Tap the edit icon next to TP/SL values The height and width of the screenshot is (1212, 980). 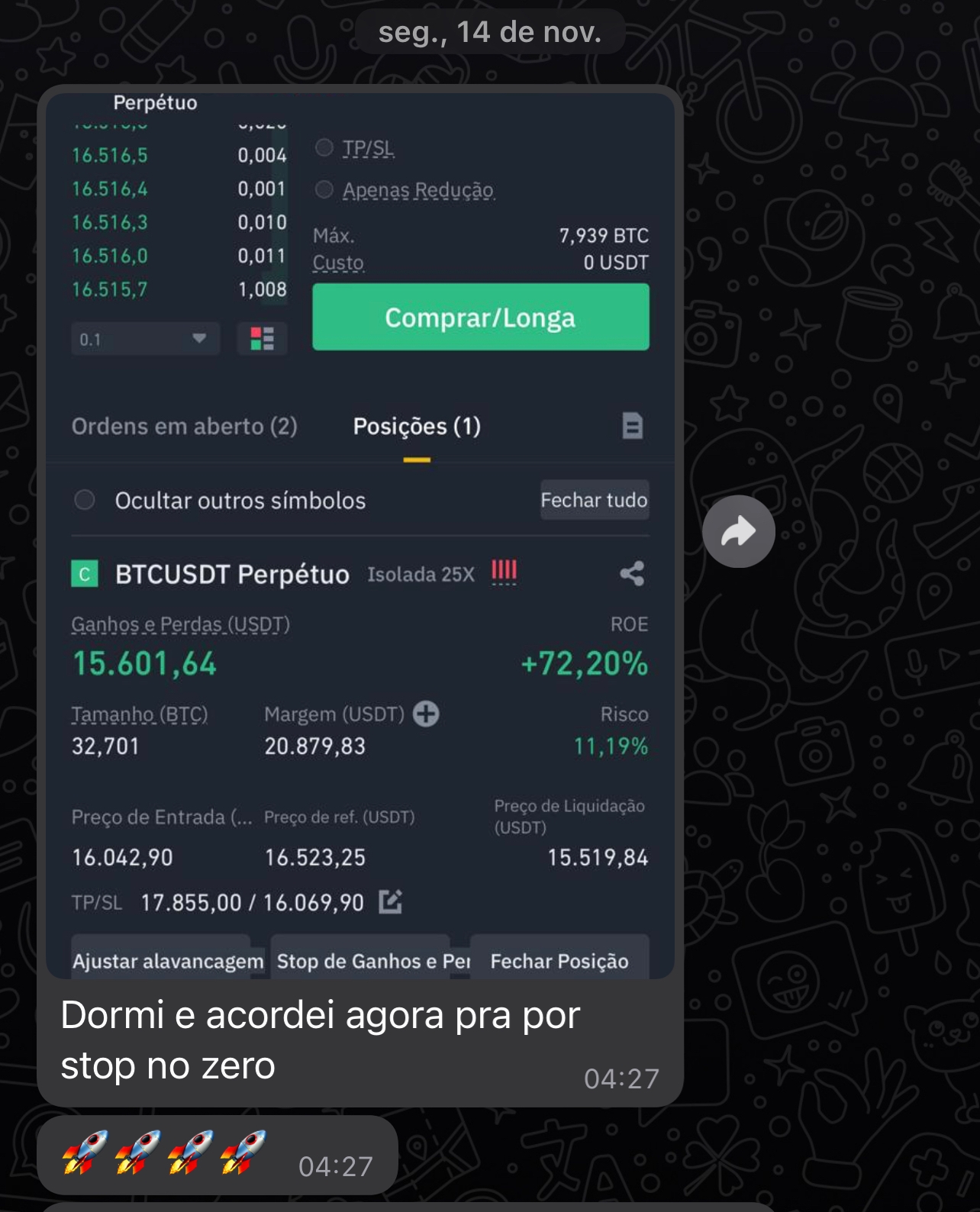(392, 902)
